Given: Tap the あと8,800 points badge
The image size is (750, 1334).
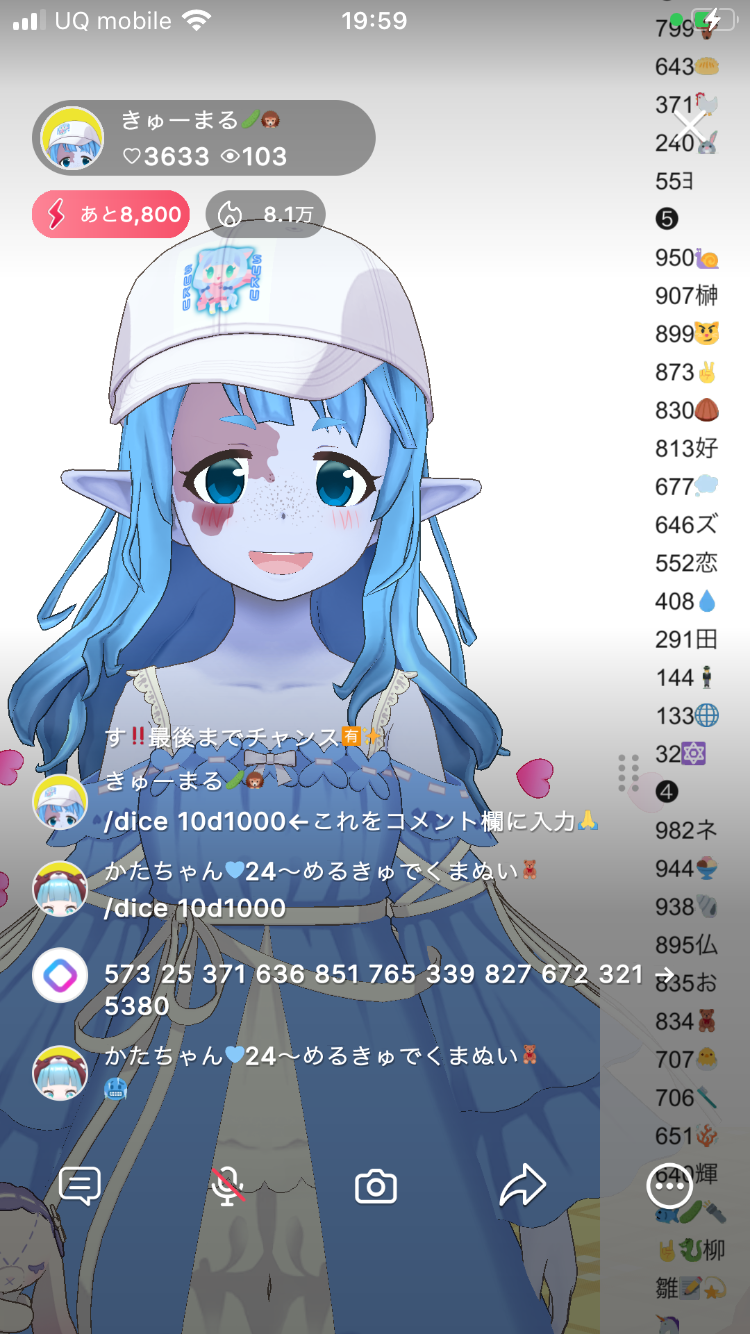Looking at the screenshot, I should point(111,214).
